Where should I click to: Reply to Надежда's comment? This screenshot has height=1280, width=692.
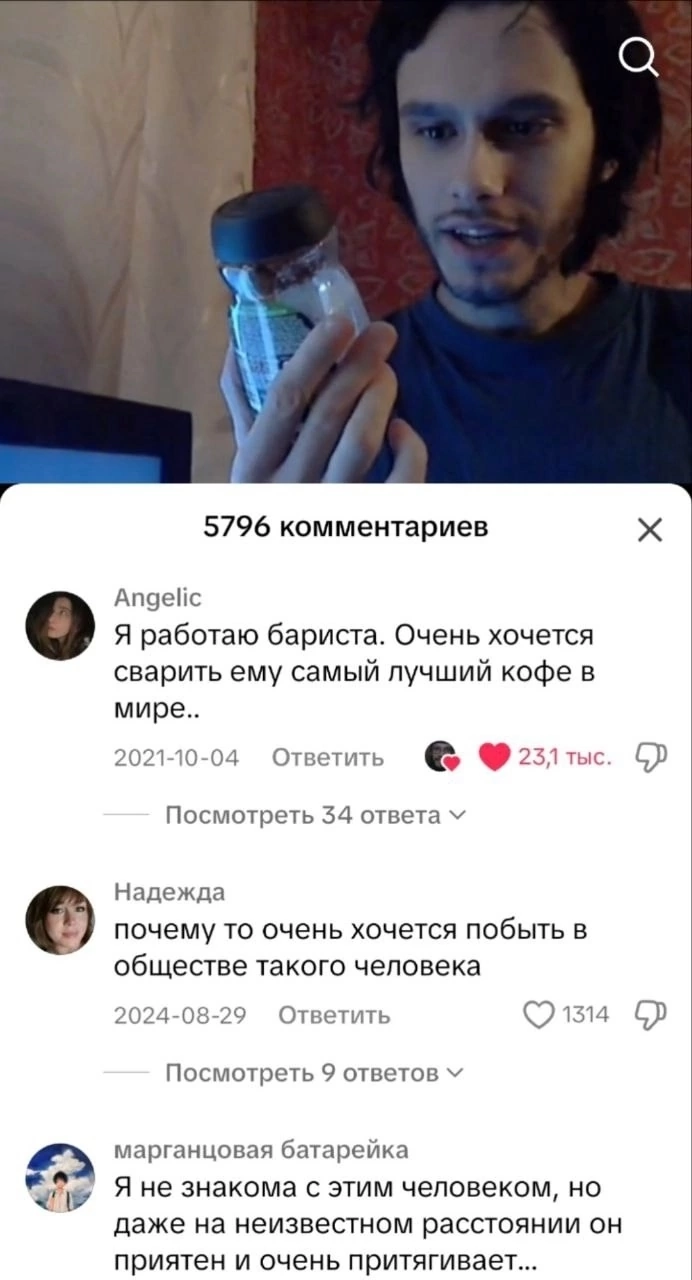click(333, 1016)
